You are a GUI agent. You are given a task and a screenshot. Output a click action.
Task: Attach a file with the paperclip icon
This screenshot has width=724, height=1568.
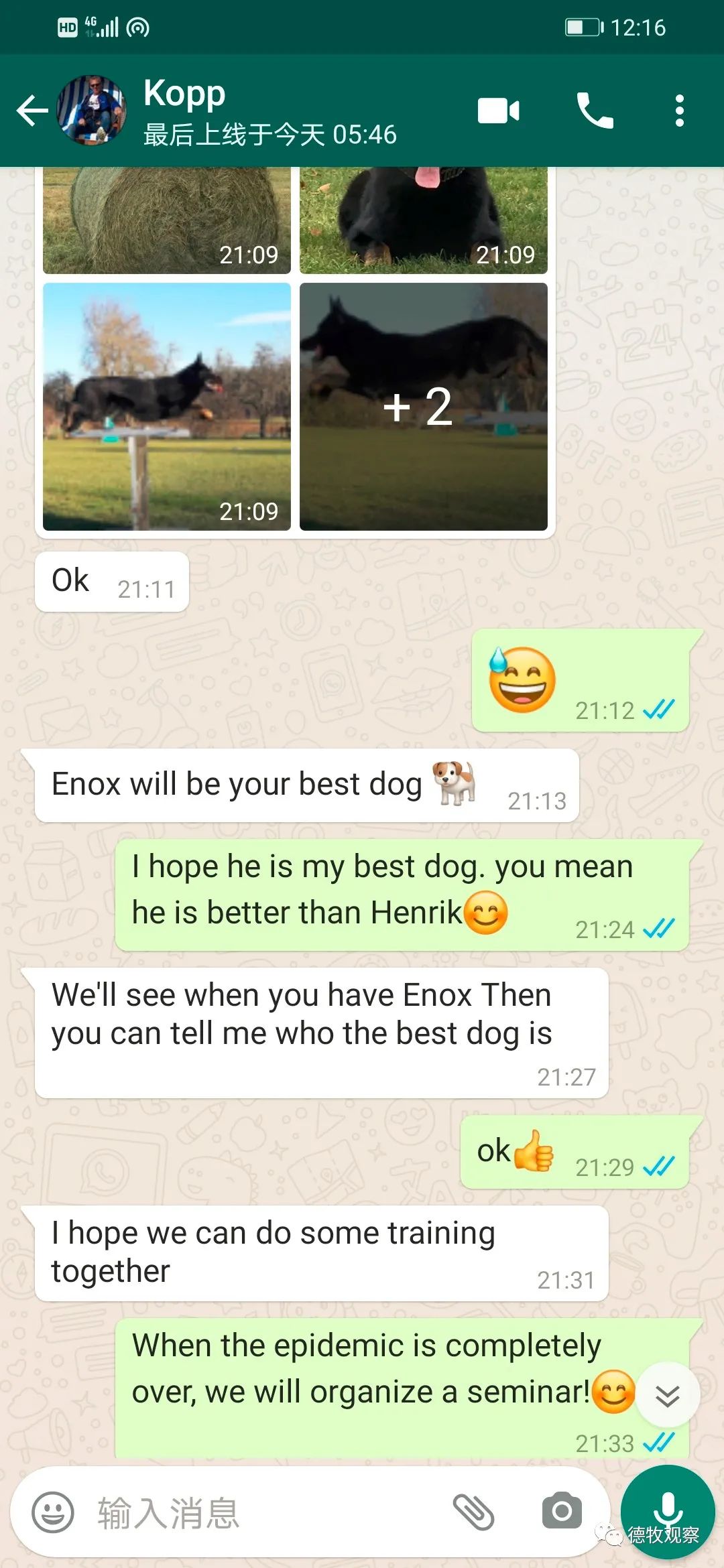click(x=473, y=1512)
